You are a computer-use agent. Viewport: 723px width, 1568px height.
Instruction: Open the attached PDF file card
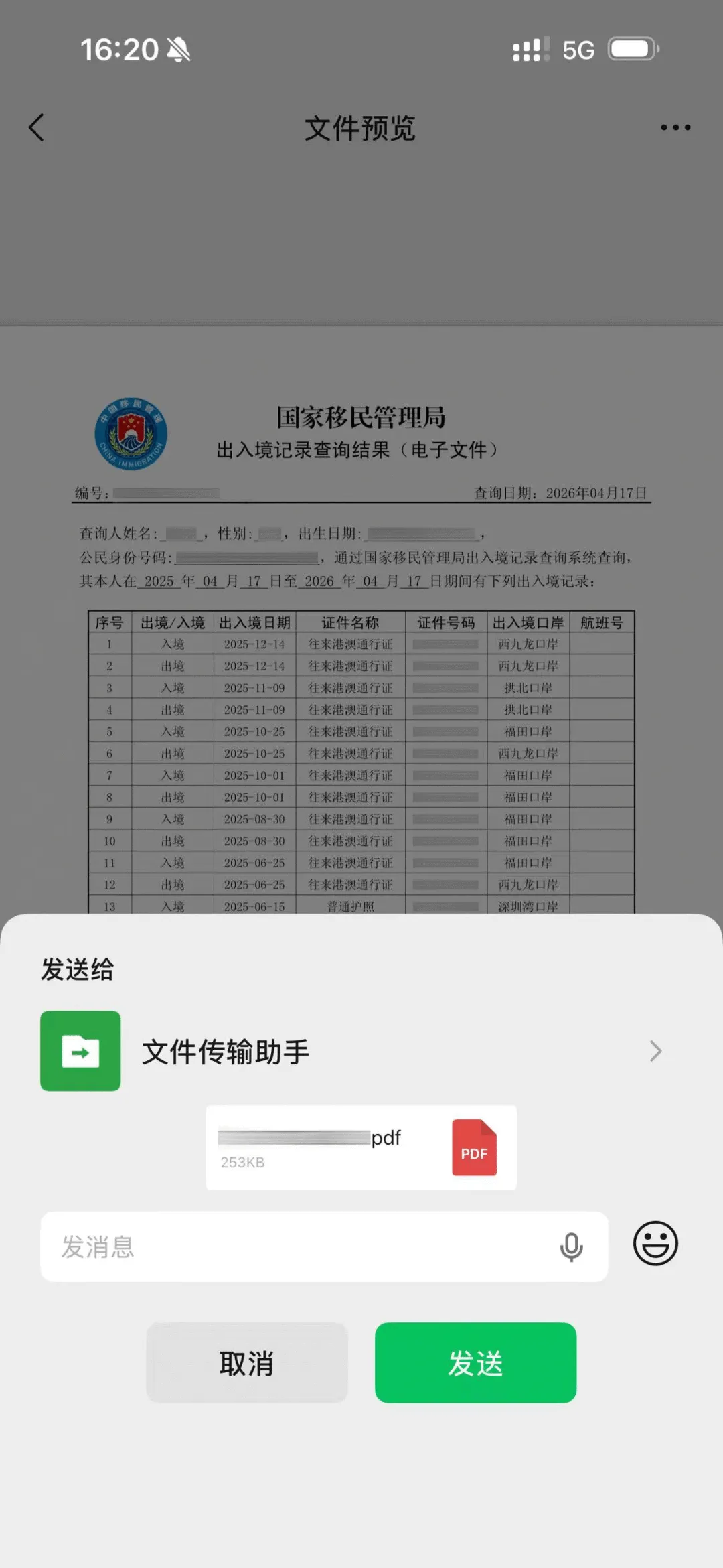pos(361,1147)
